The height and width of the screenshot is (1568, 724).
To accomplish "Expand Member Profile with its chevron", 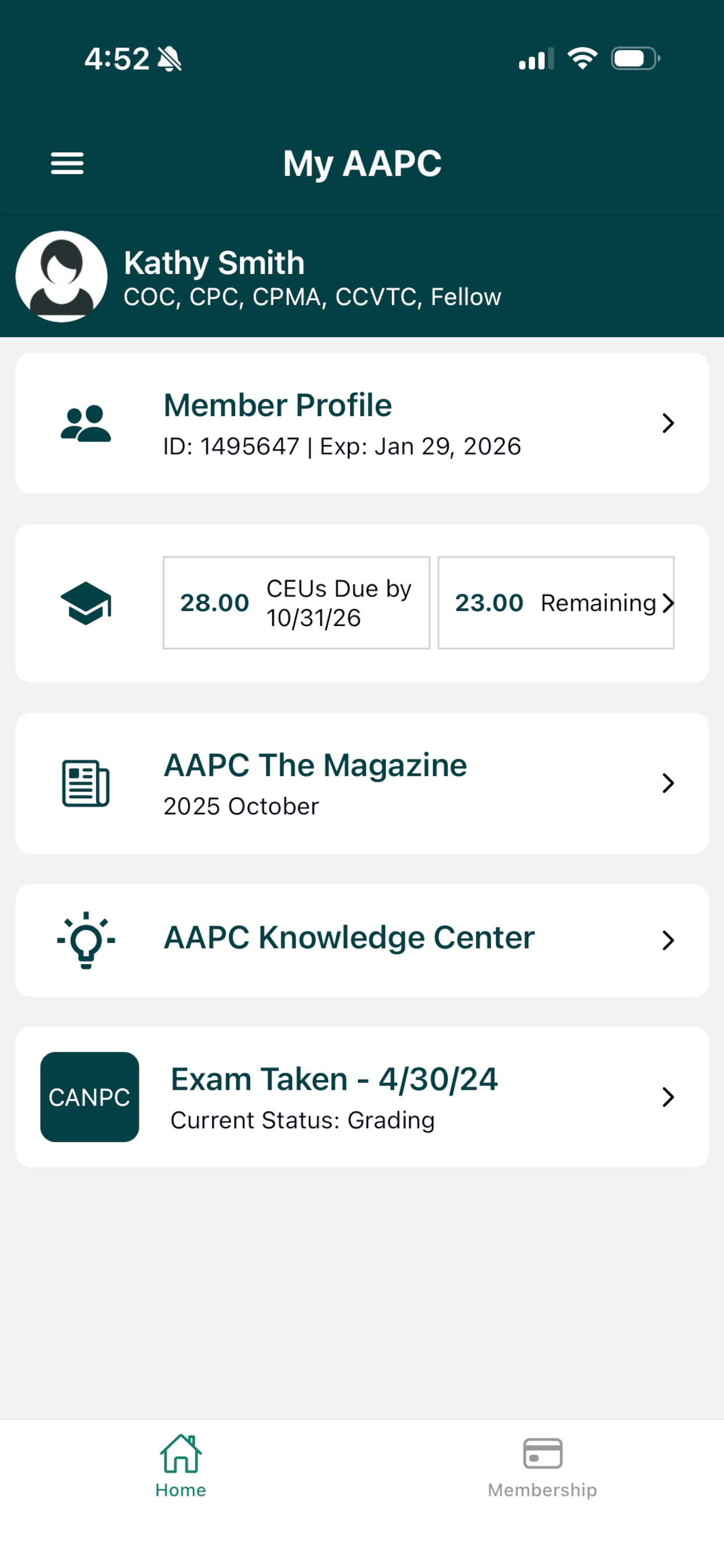I will [668, 423].
